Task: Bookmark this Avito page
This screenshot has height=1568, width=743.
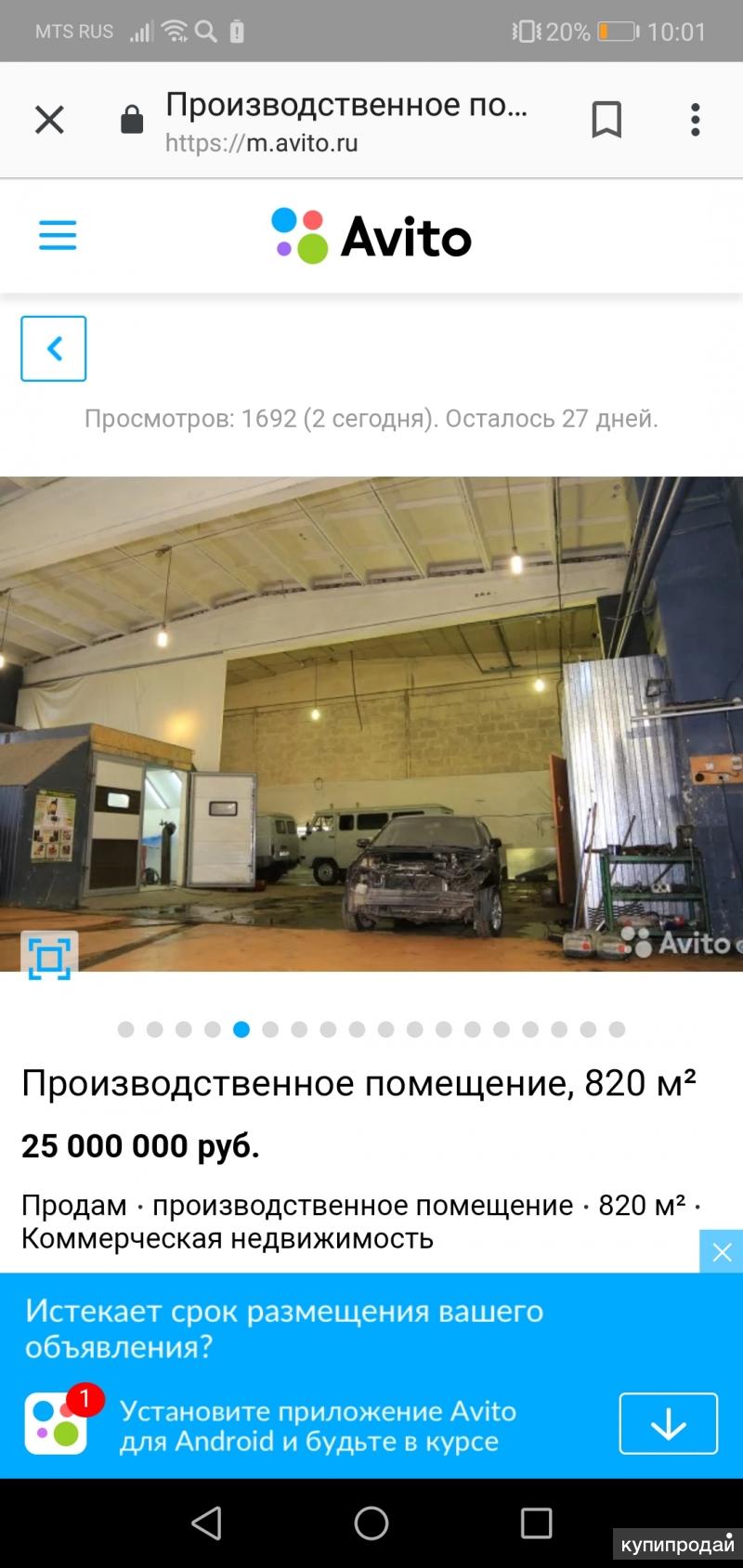Action: [606, 120]
